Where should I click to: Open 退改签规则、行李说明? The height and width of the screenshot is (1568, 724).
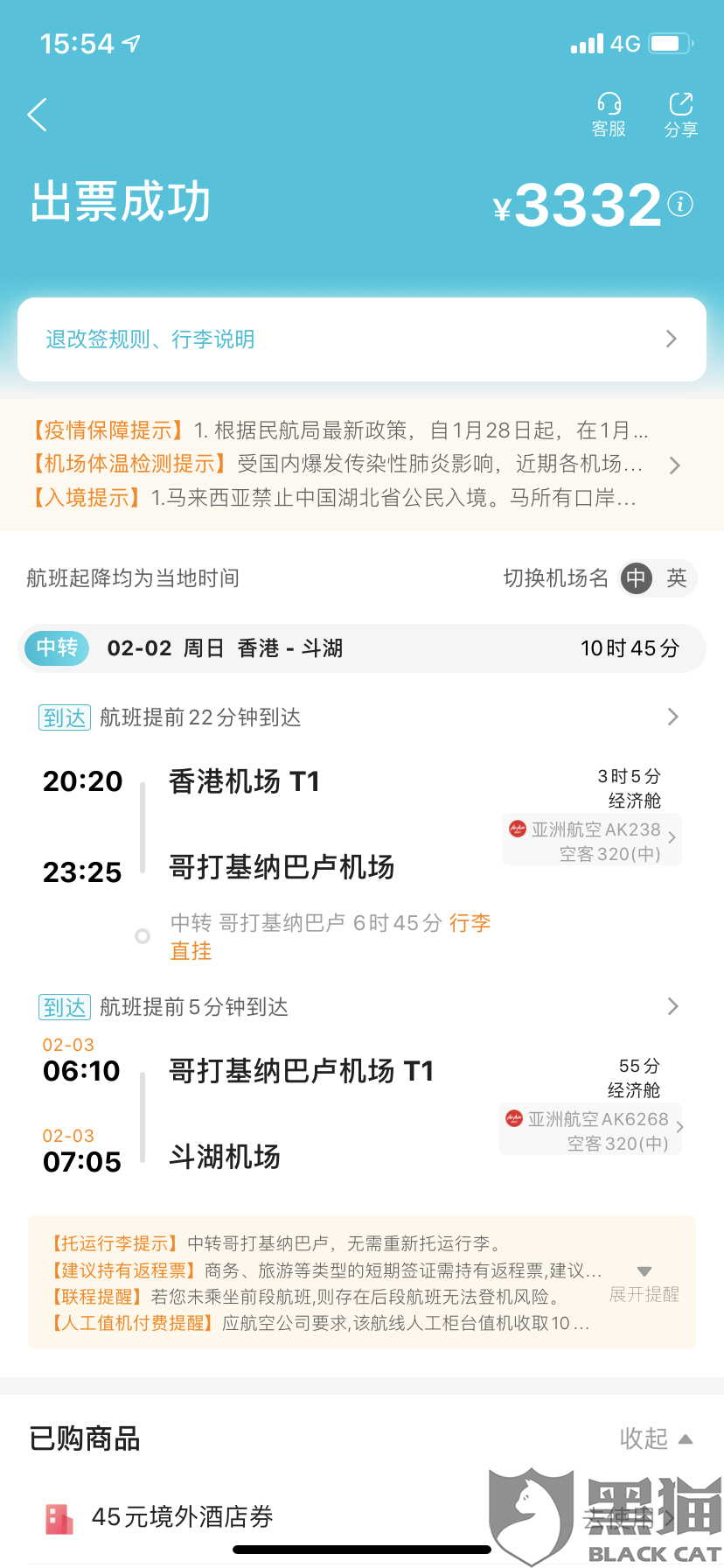click(x=362, y=339)
